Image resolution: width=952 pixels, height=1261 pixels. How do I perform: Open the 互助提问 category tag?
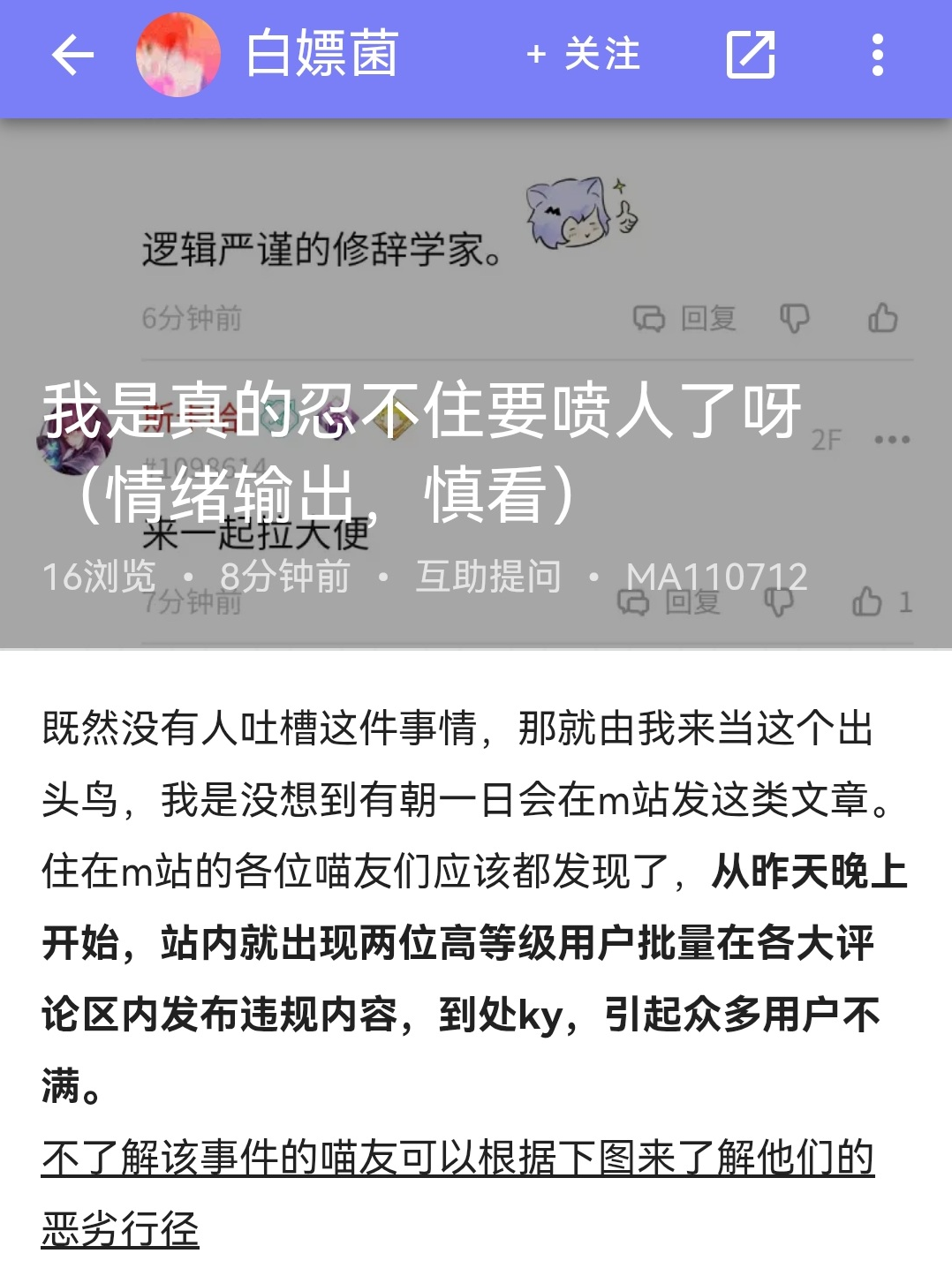(488, 577)
